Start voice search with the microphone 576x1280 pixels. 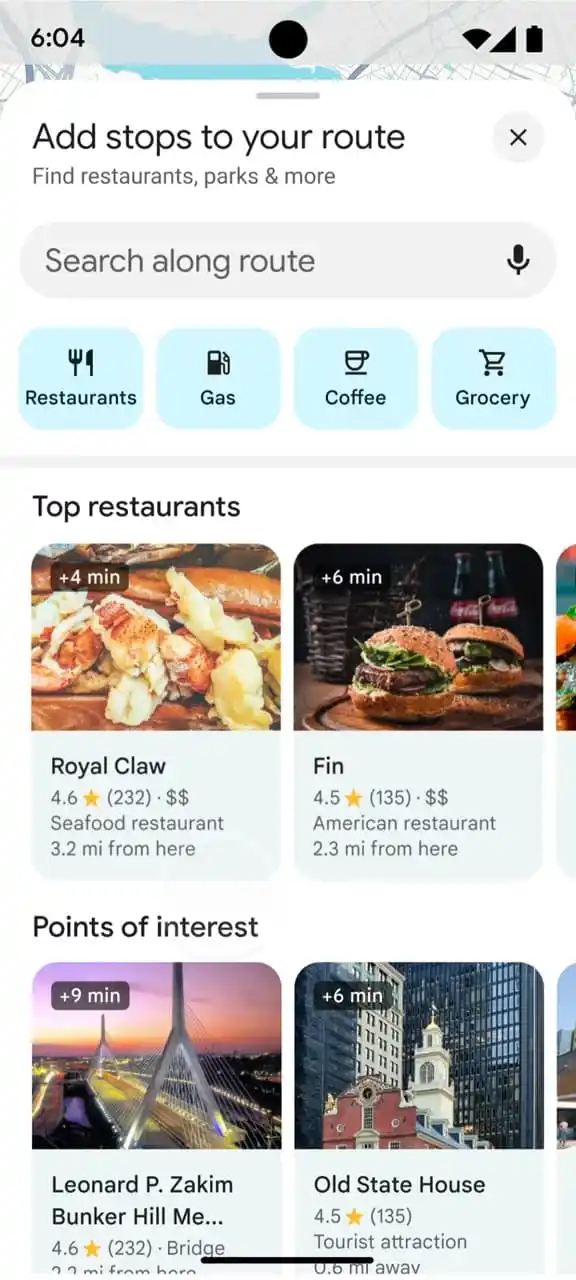pos(518,261)
